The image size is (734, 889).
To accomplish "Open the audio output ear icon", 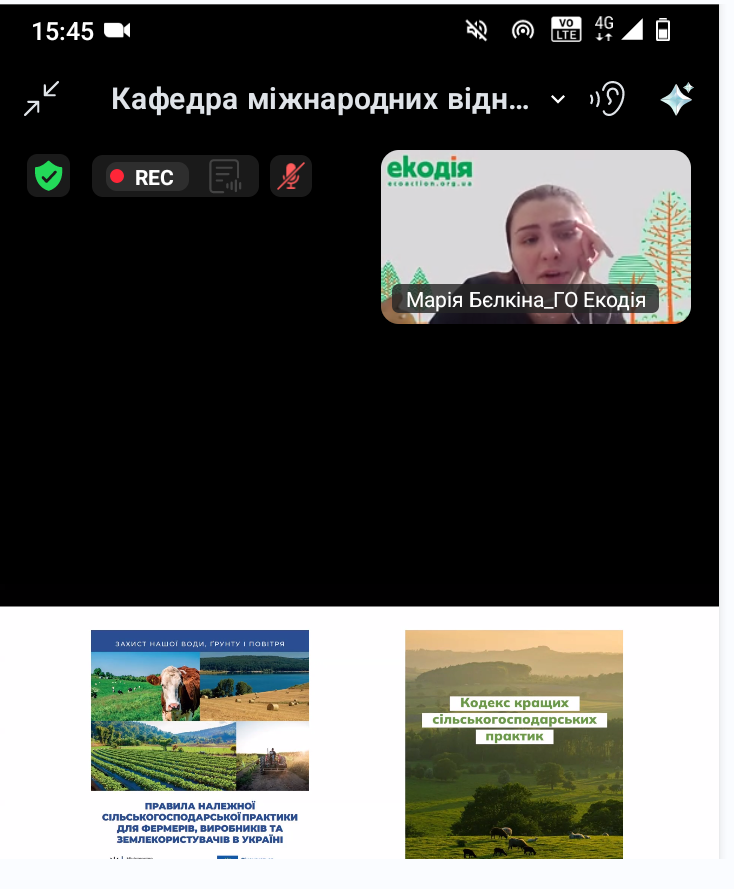I will [x=608, y=99].
